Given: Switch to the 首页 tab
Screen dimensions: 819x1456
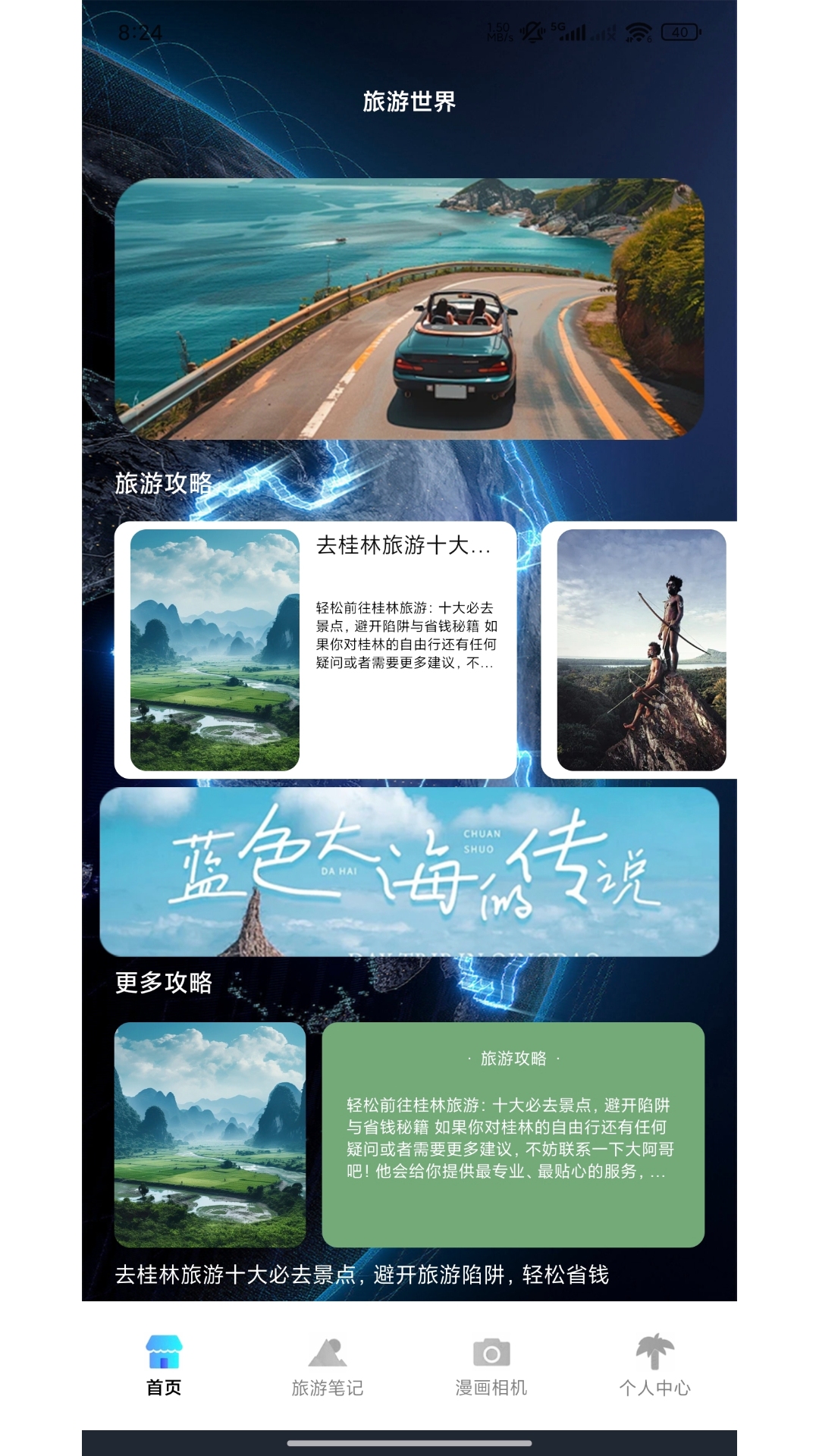Looking at the screenshot, I should click(164, 1367).
